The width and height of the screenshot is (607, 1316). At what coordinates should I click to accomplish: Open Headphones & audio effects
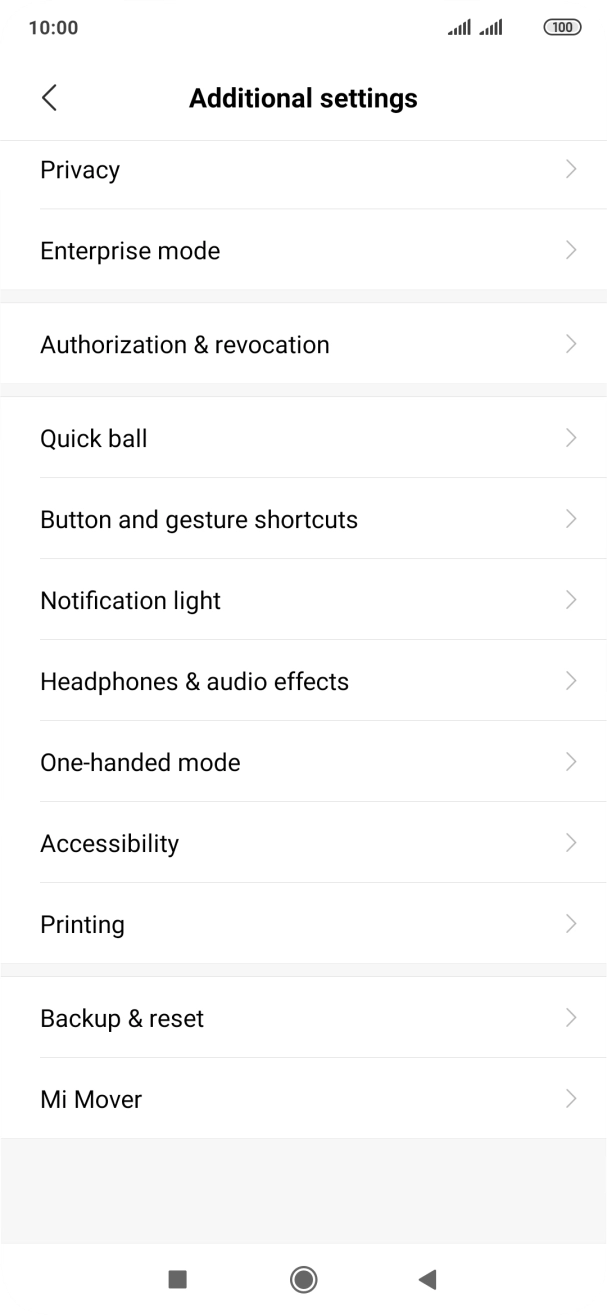pos(303,681)
